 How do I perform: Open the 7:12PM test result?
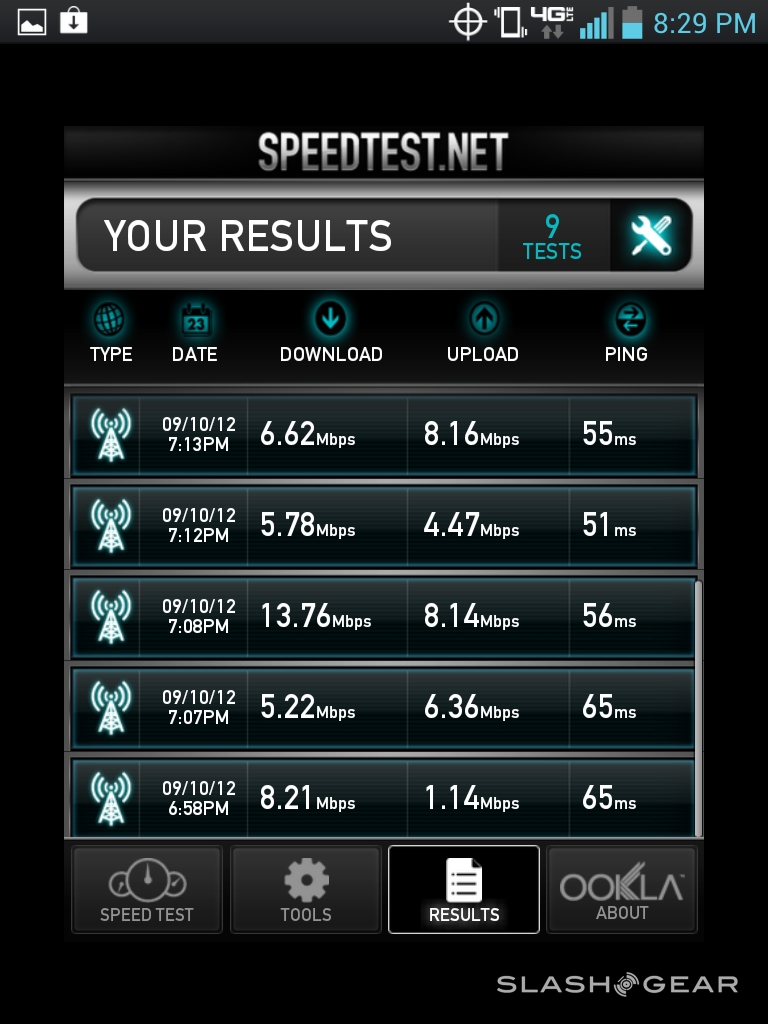[x=384, y=525]
